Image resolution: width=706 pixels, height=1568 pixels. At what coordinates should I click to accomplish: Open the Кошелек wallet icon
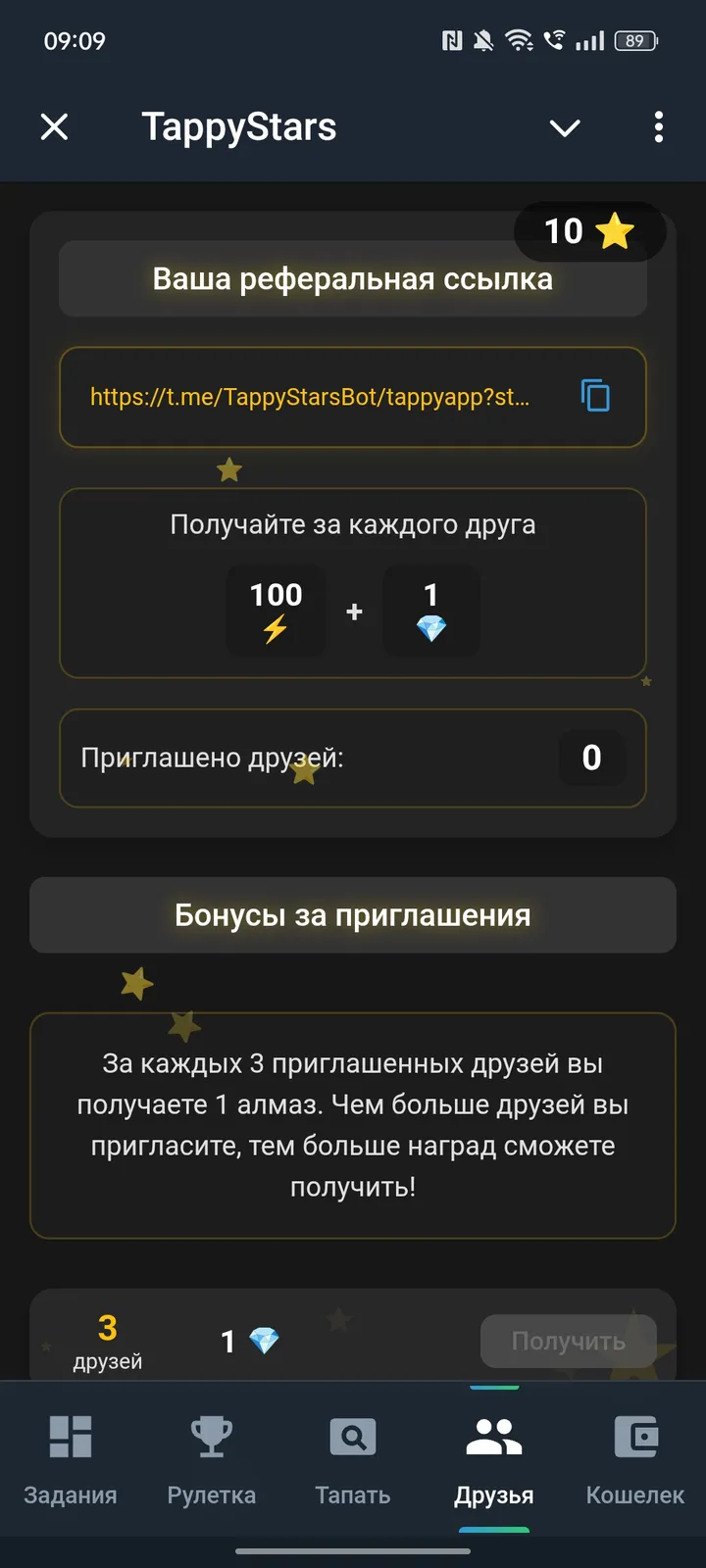pos(635,1435)
